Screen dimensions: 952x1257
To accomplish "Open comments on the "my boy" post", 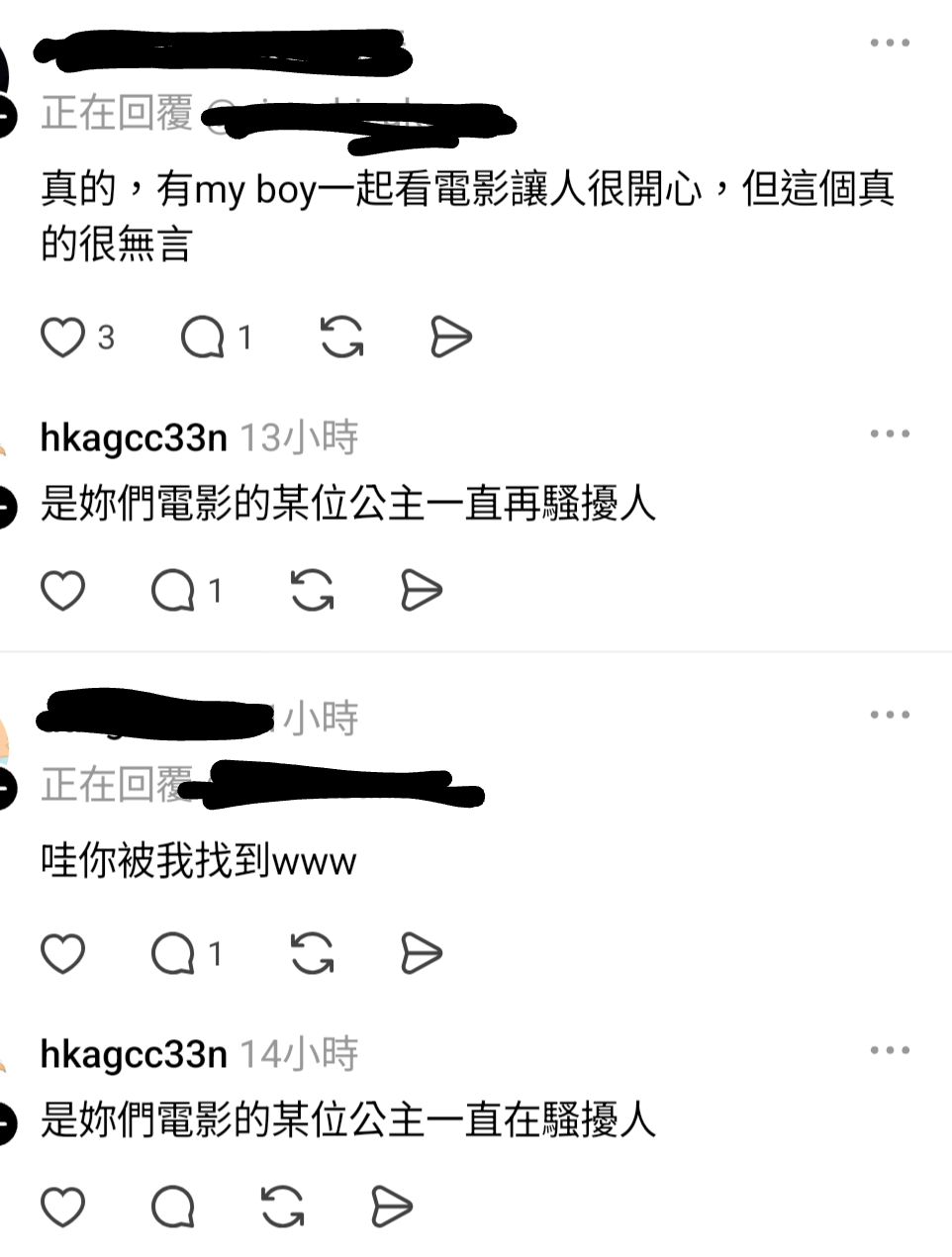I will (x=203, y=338).
